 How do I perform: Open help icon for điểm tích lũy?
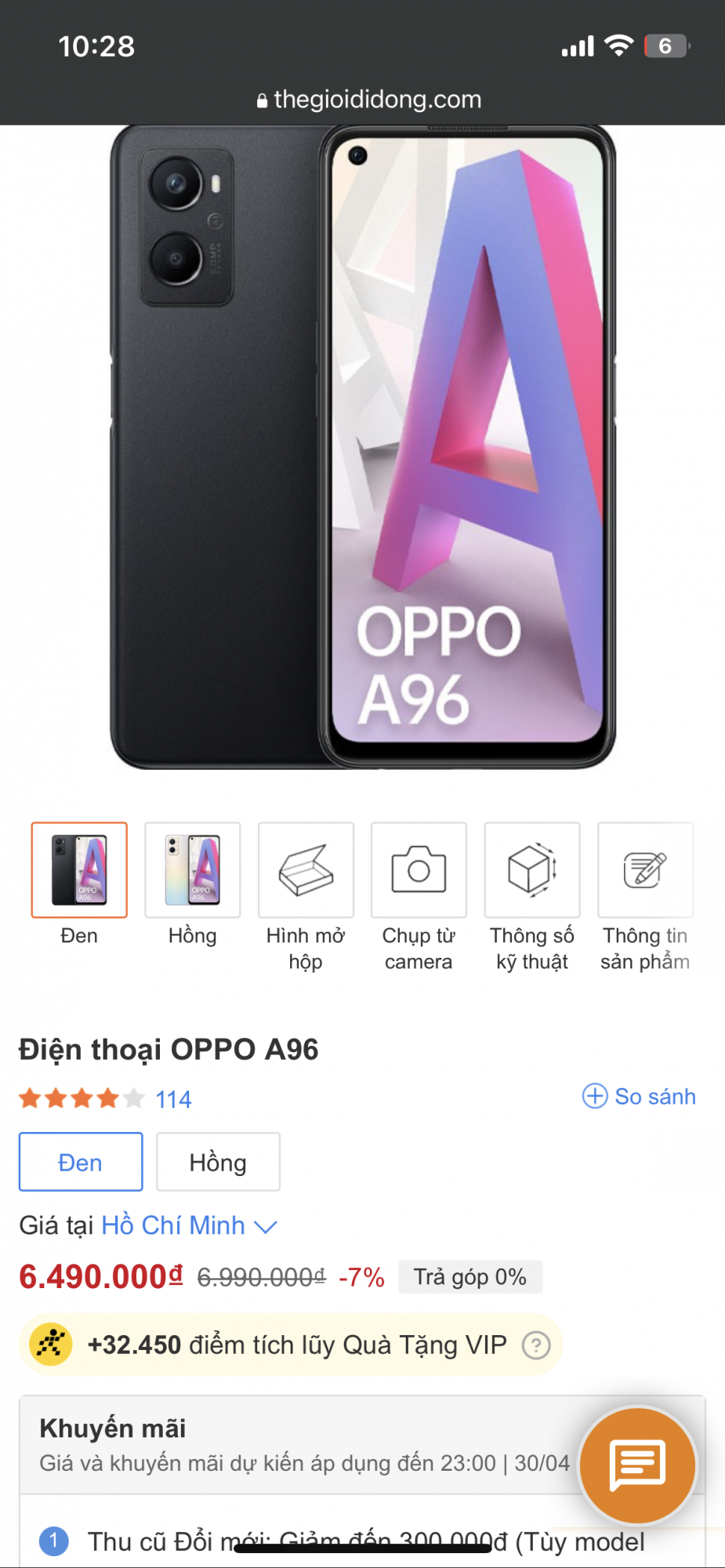tap(536, 1345)
